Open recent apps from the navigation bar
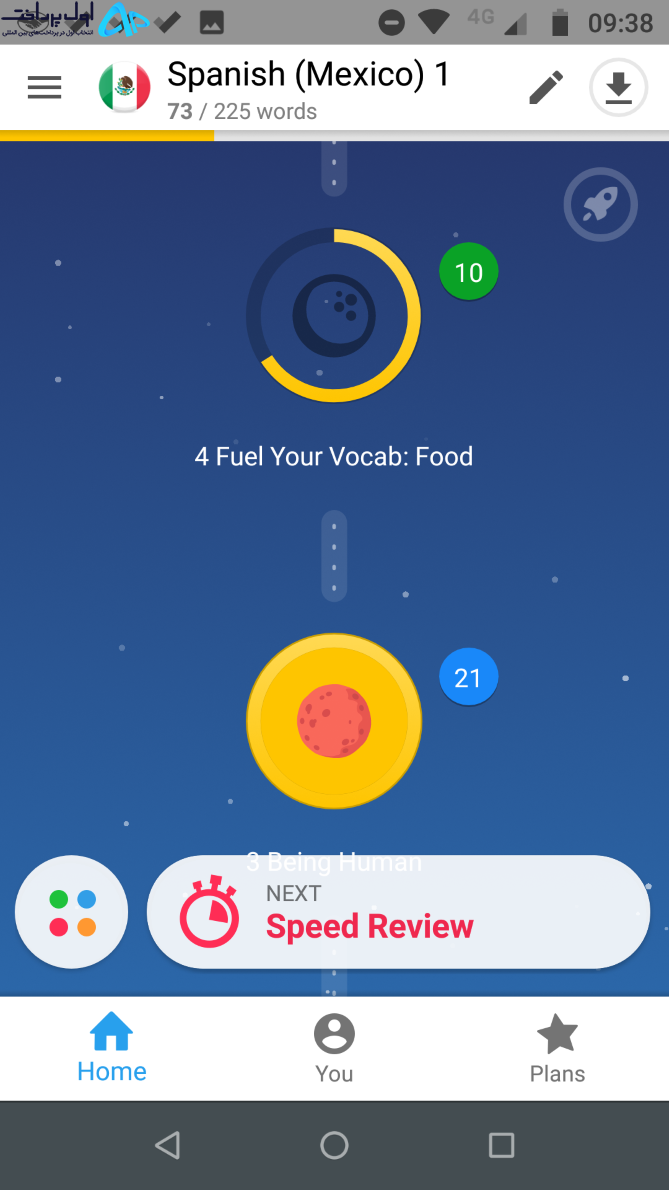Image resolution: width=669 pixels, height=1190 pixels. point(501,1144)
